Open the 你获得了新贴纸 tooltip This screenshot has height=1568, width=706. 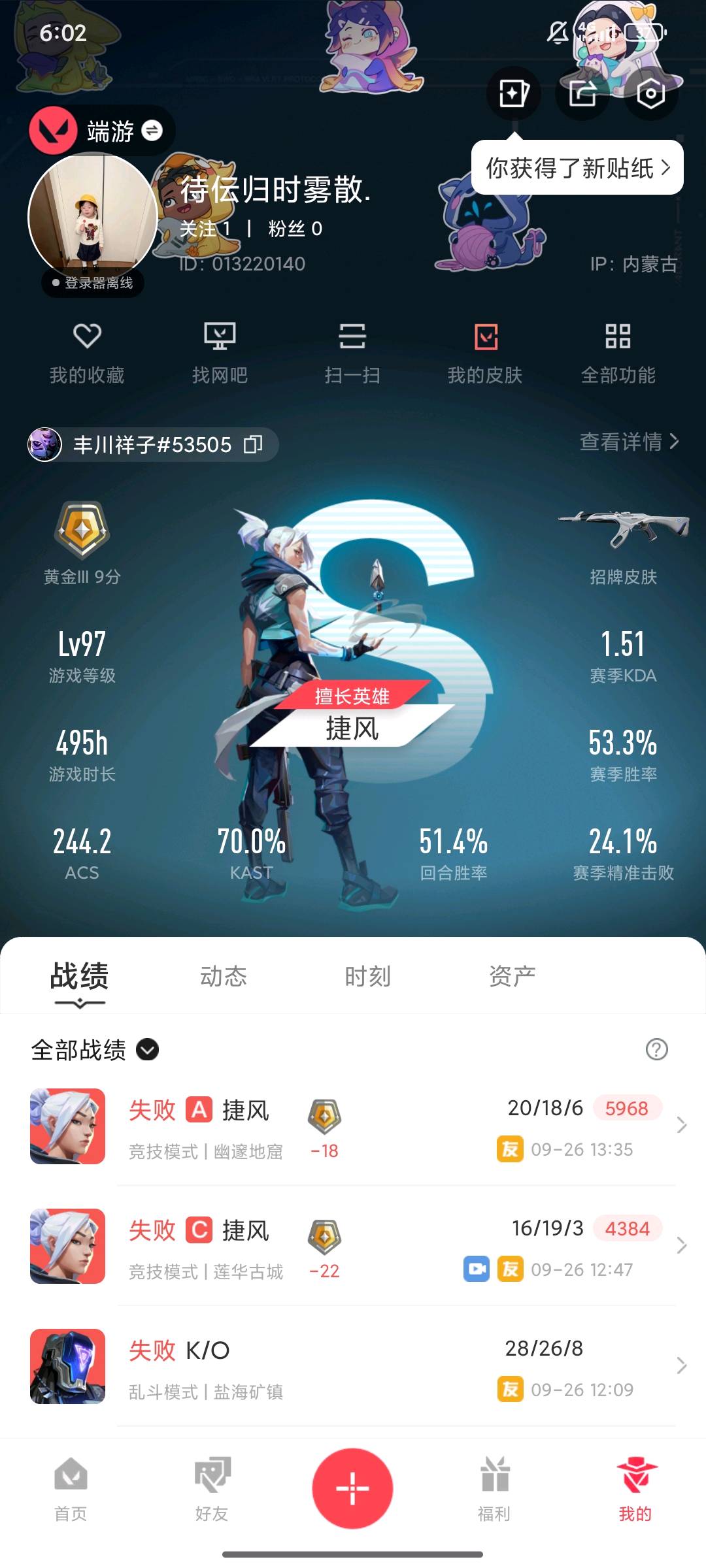point(577,168)
